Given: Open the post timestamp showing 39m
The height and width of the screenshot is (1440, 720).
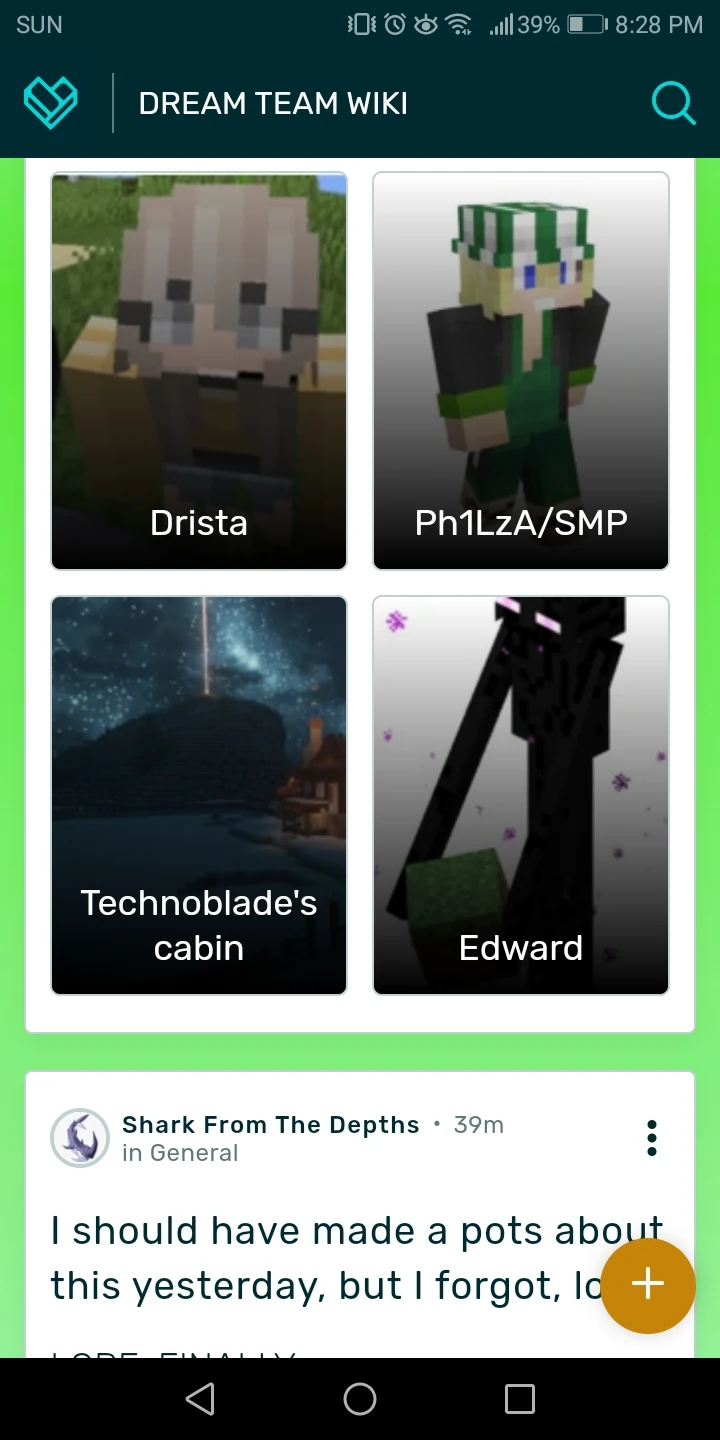Looking at the screenshot, I should 478,1124.
